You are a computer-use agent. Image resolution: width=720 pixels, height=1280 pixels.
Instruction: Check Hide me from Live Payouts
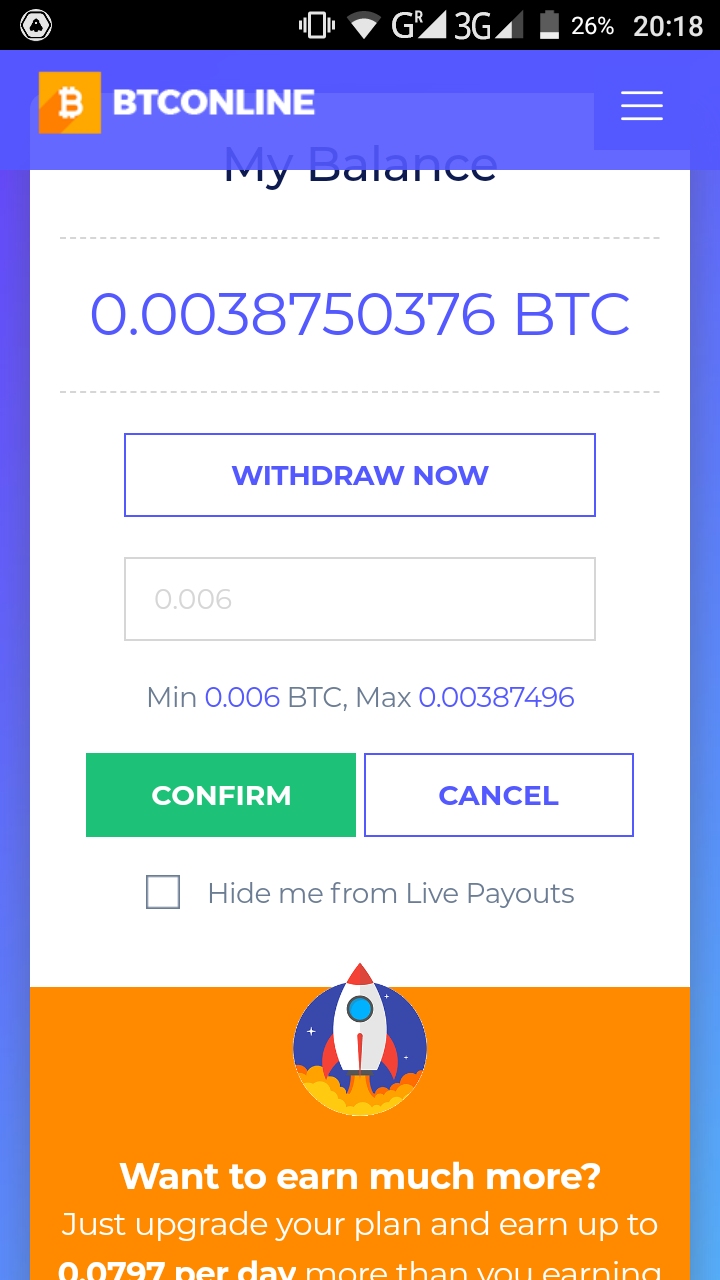(163, 892)
